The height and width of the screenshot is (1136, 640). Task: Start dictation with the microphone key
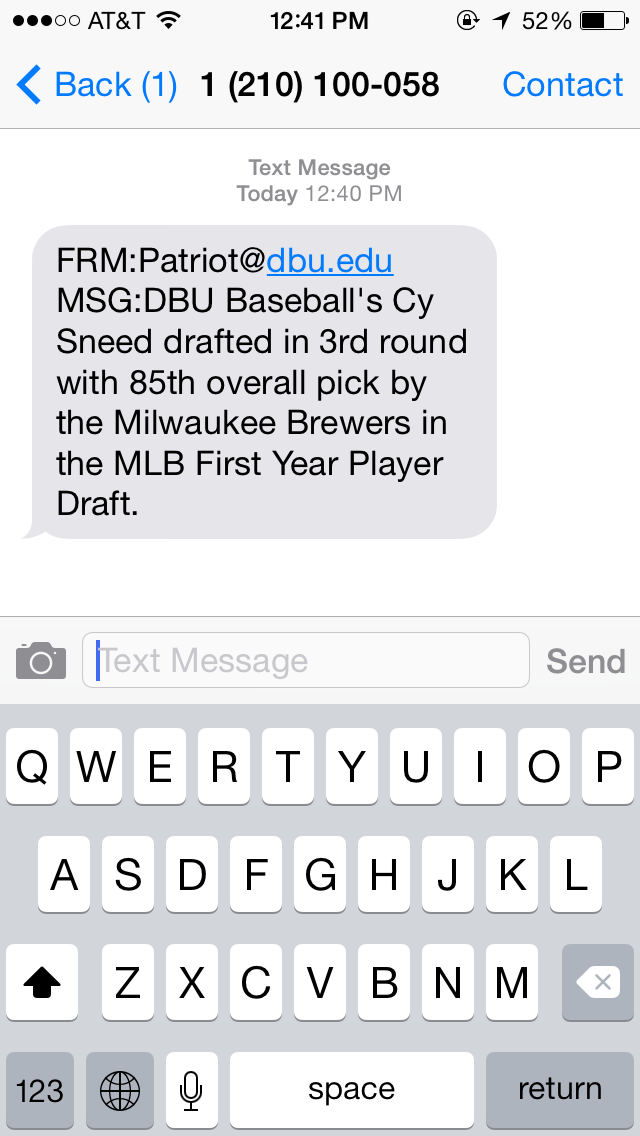191,1090
